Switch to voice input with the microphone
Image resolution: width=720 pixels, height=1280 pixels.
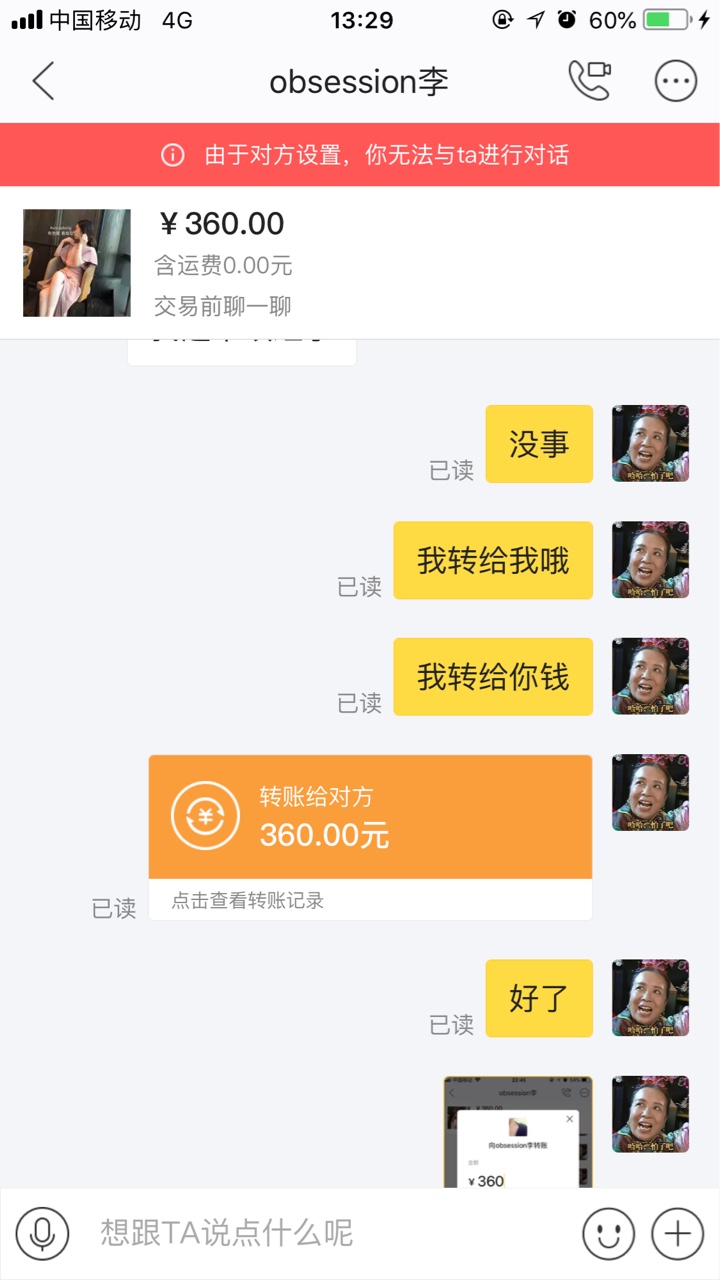(42, 1233)
